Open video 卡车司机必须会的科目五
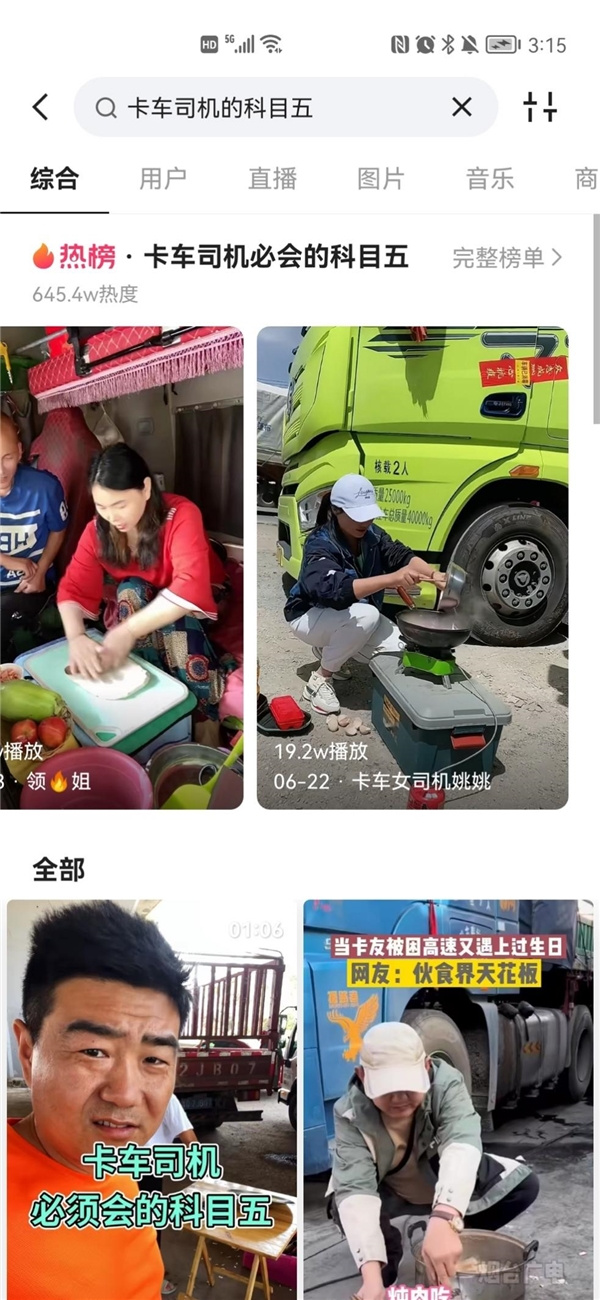This screenshot has width=600, height=1300. (150, 1100)
